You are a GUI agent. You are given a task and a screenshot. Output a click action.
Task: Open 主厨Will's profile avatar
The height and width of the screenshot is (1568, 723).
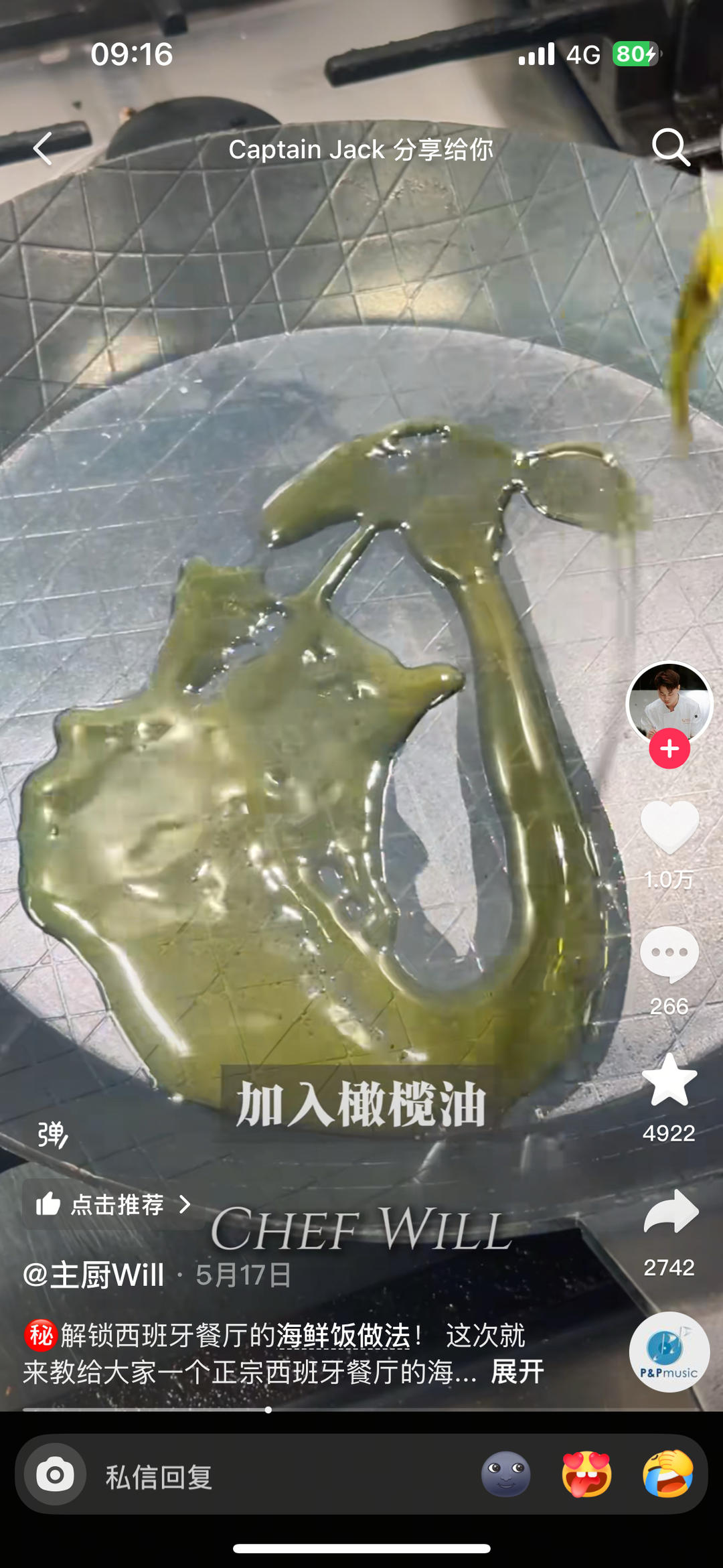pos(669,701)
